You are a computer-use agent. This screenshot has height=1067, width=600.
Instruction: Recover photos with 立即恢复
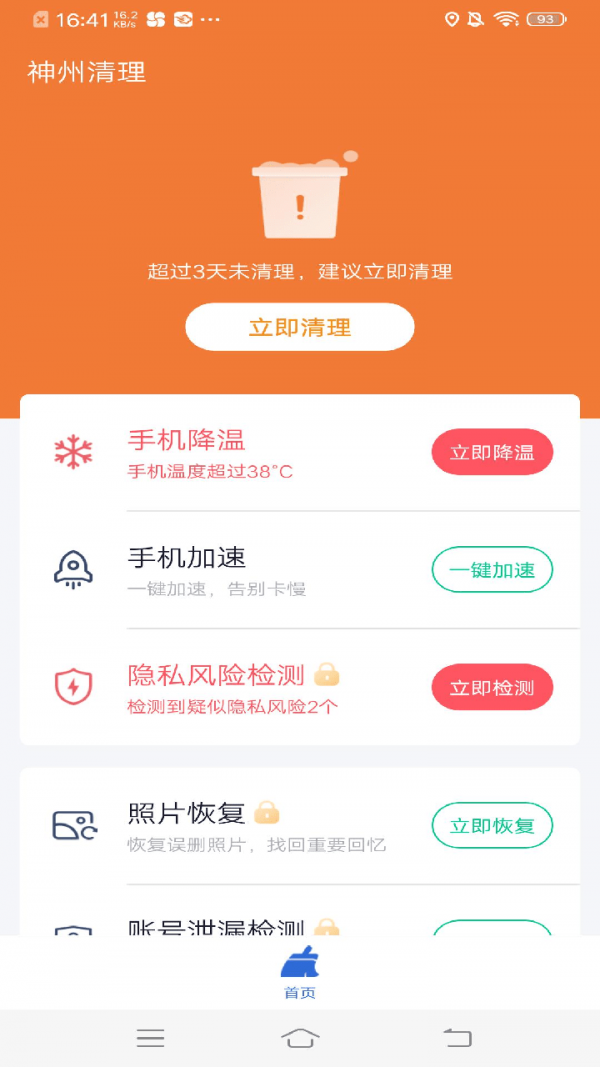492,825
